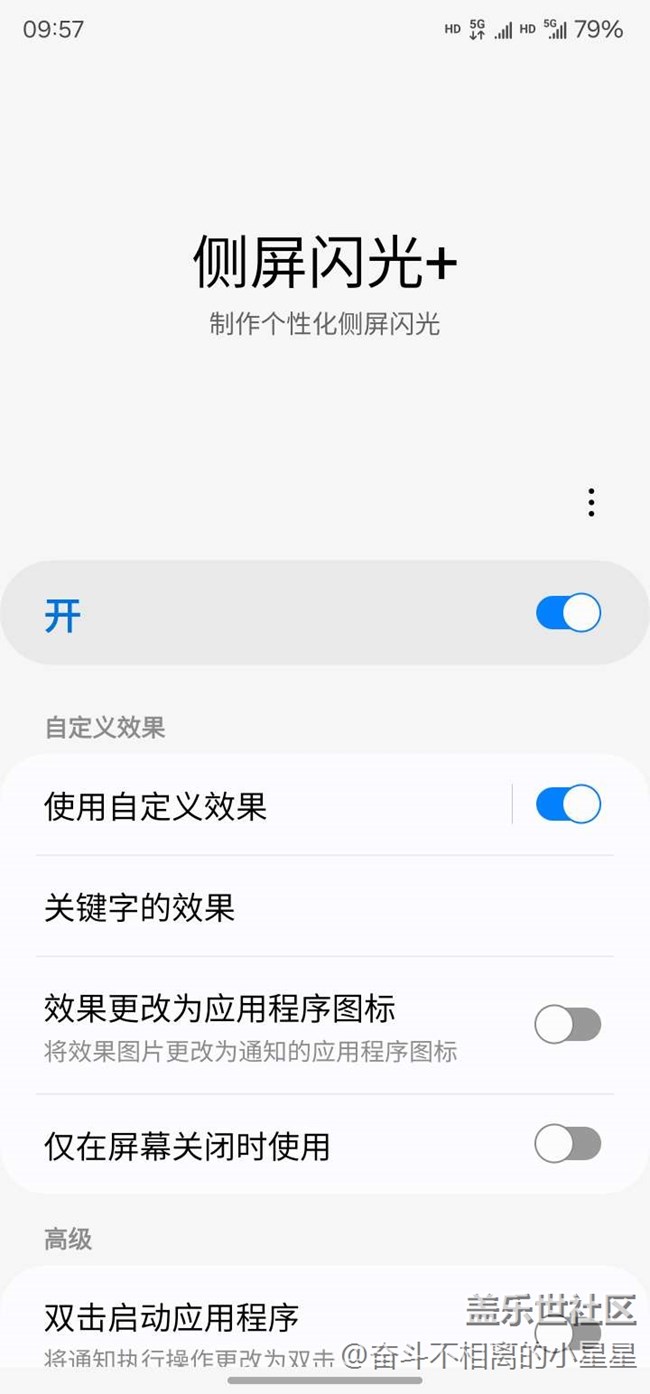Disable the 使用自定义效果 switch
The image size is (650, 1394).
pyautogui.click(x=568, y=804)
